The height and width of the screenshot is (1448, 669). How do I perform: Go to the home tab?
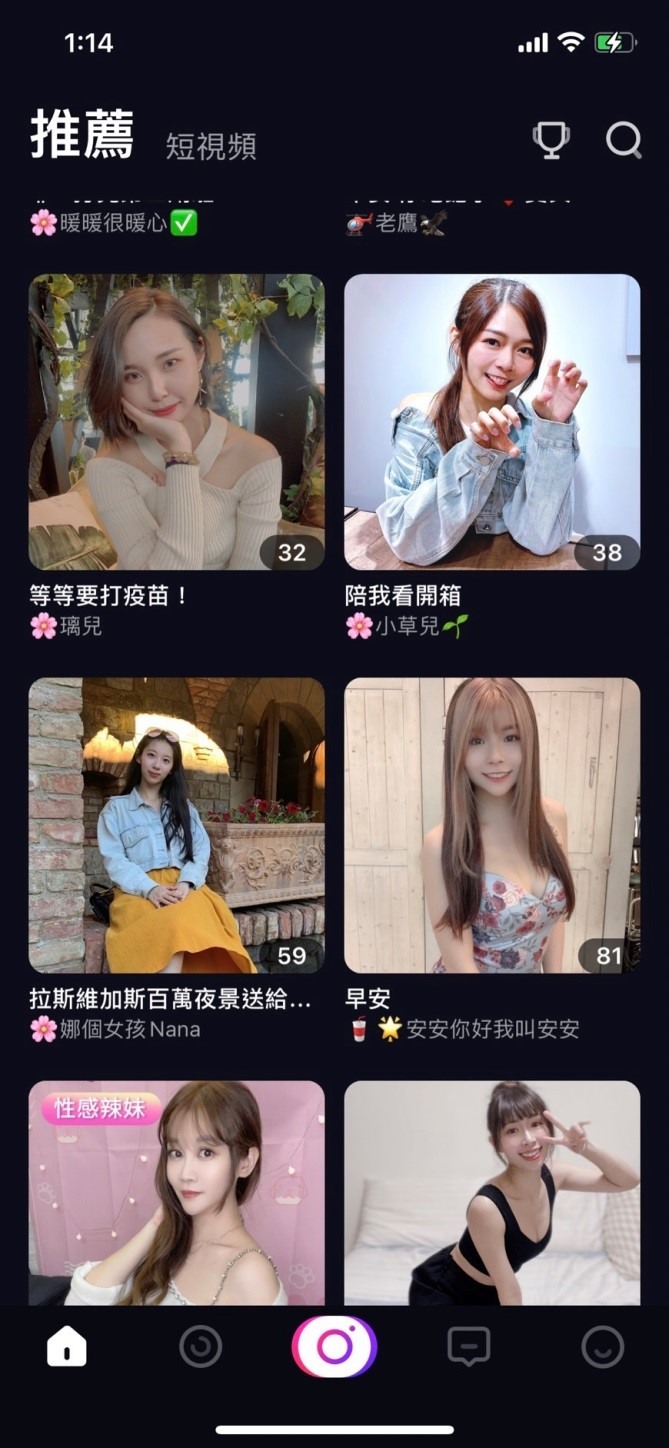pyautogui.click(x=67, y=1347)
